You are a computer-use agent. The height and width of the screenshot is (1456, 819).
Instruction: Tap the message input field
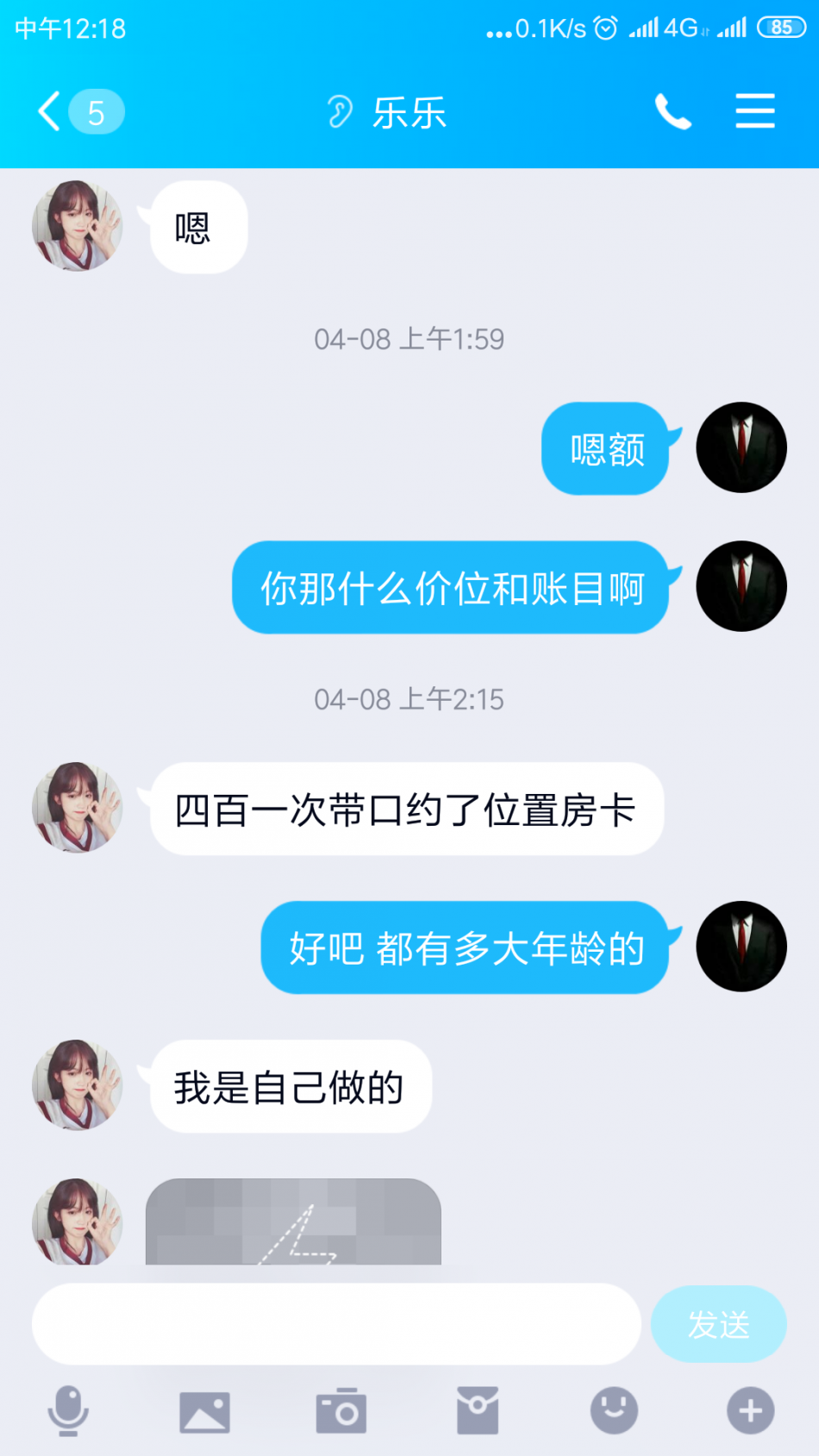(x=336, y=1323)
